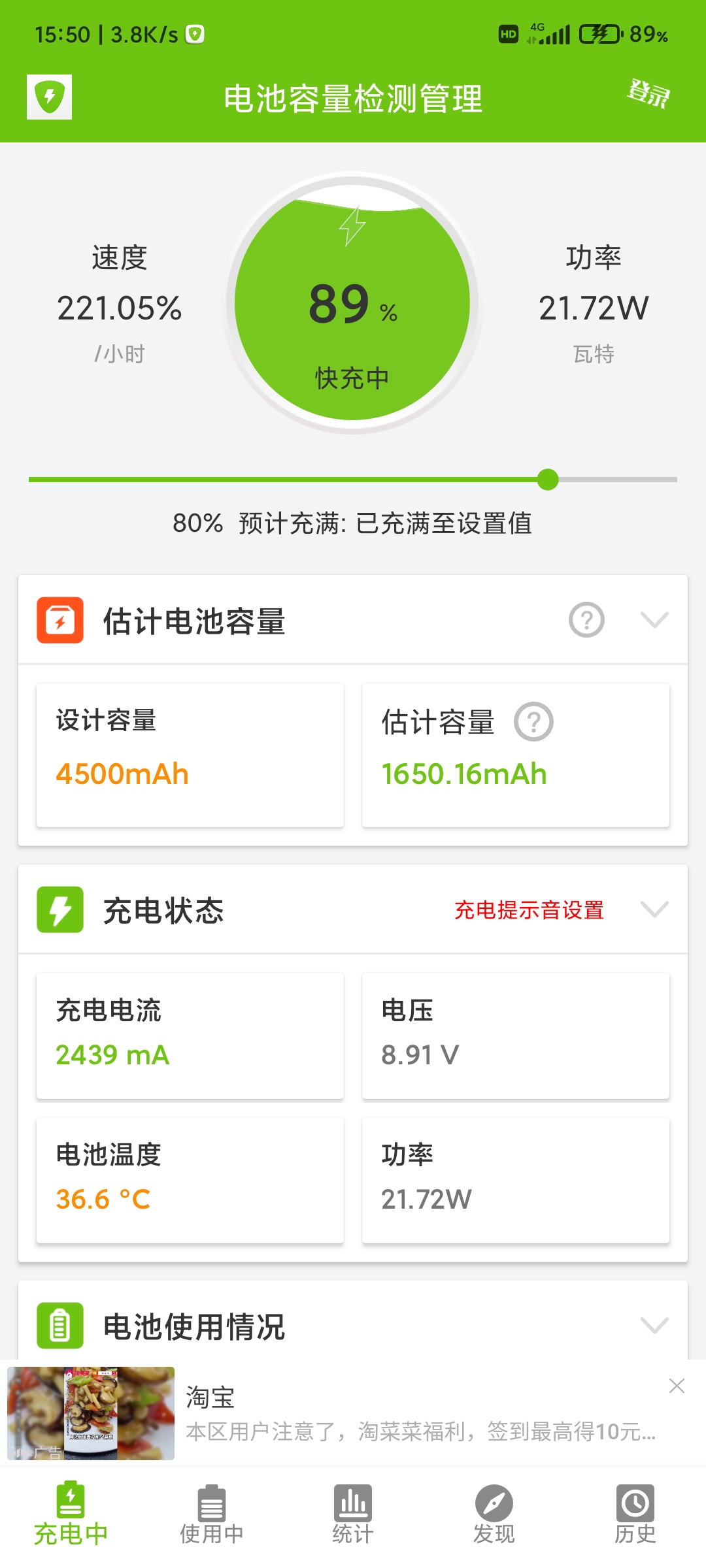Open help for 估计电池容量 section
Screen dimensions: 706x1568
click(586, 619)
